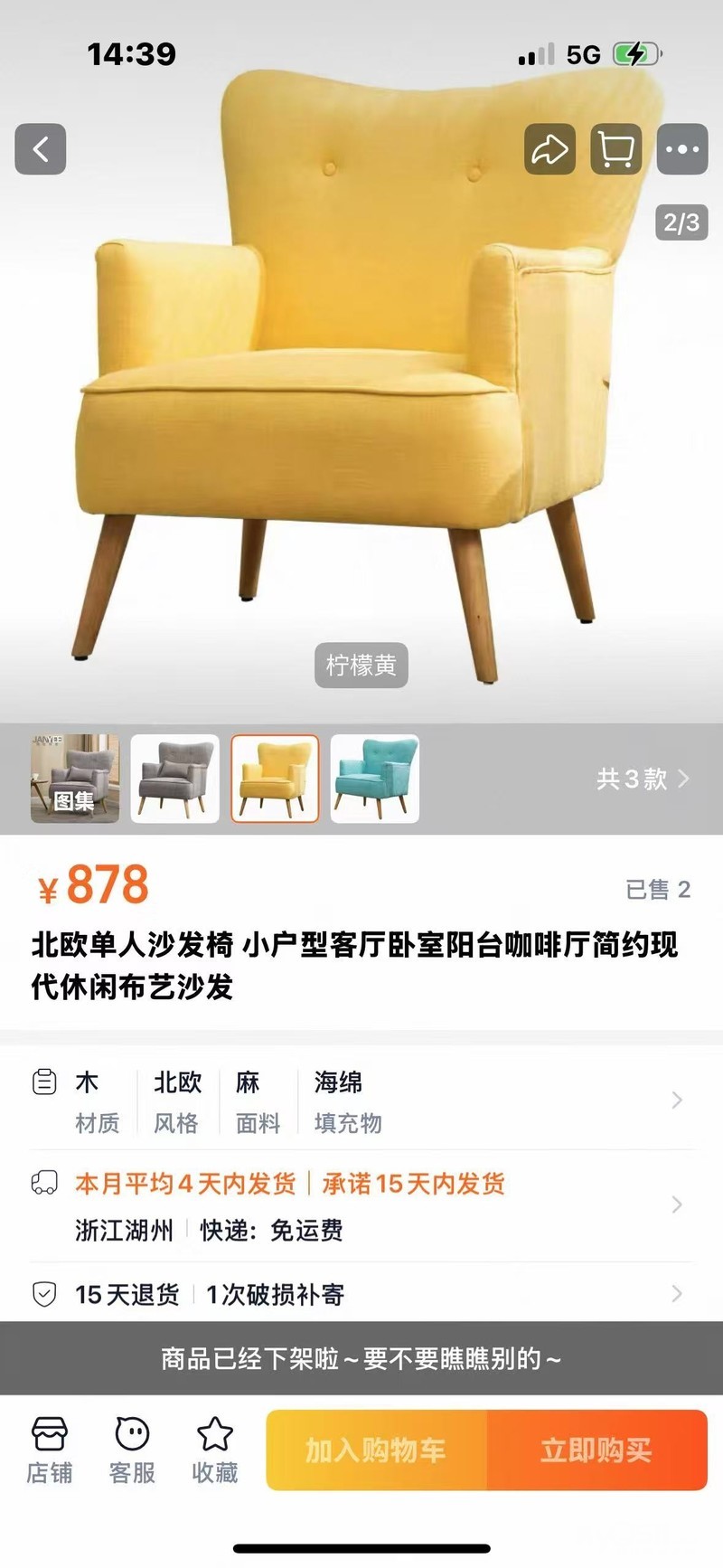Open the shopping cart icon
The height and width of the screenshot is (1568, 723).
[x=616, y=149]
